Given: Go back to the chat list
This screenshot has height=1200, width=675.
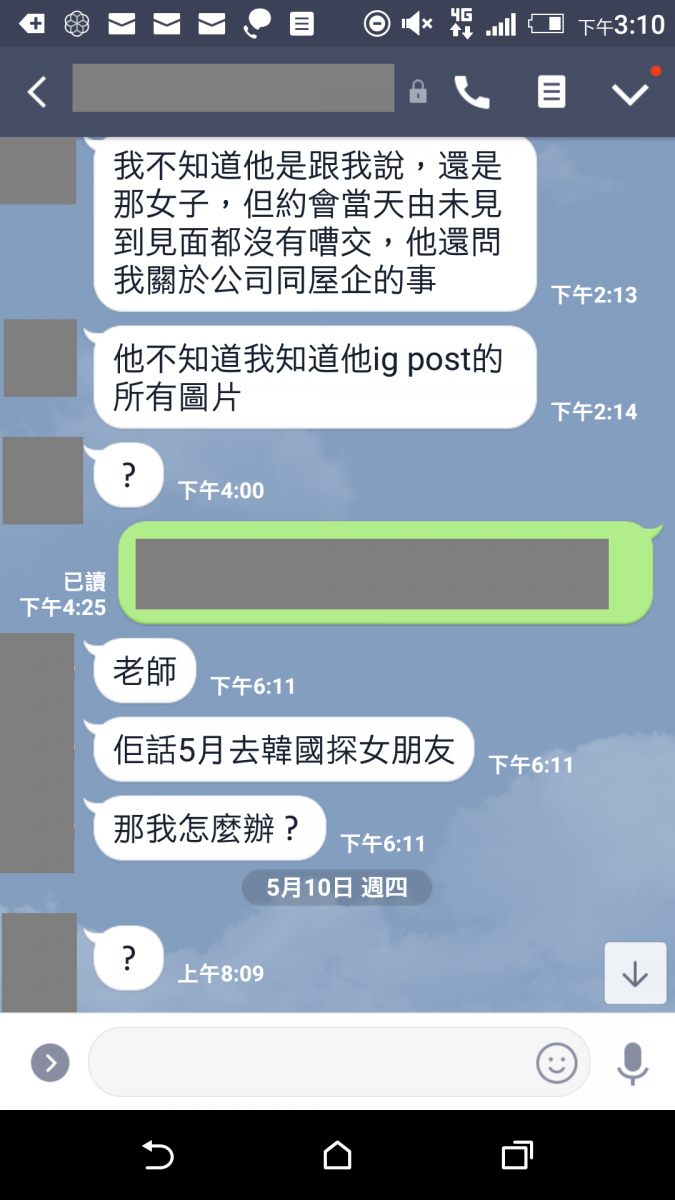Looking at the screenshot, I should pos(37,92).
